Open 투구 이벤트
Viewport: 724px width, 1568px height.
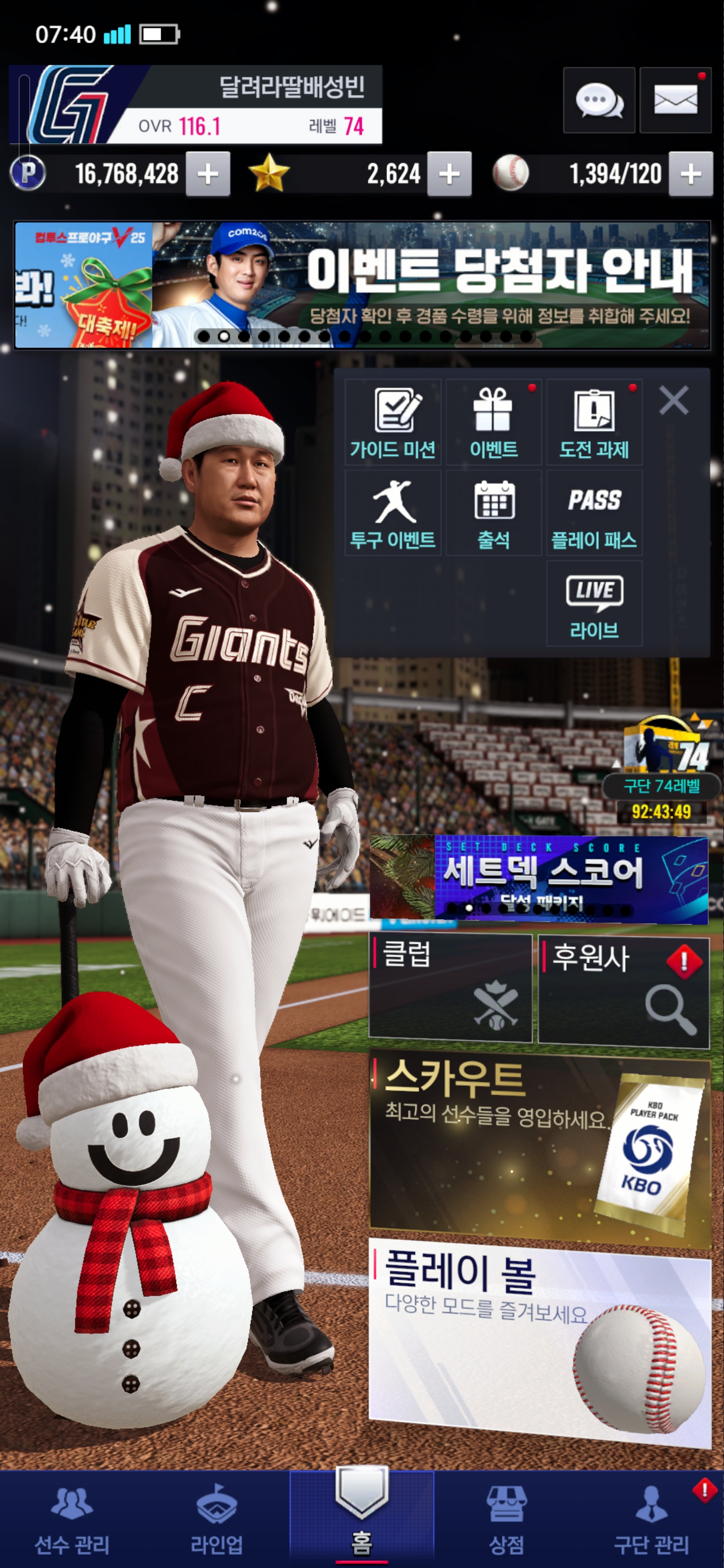[393, 513]
